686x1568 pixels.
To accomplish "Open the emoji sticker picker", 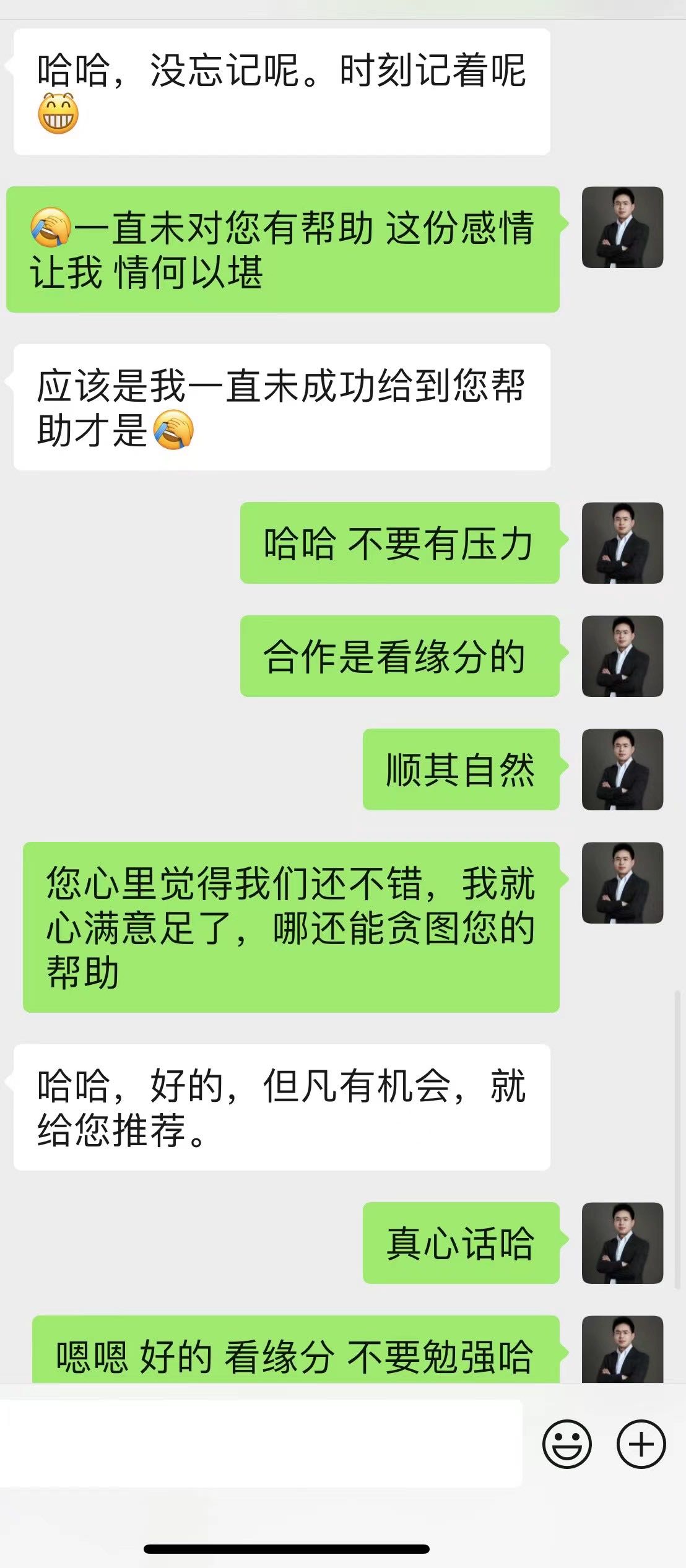I will [567, 1443].
